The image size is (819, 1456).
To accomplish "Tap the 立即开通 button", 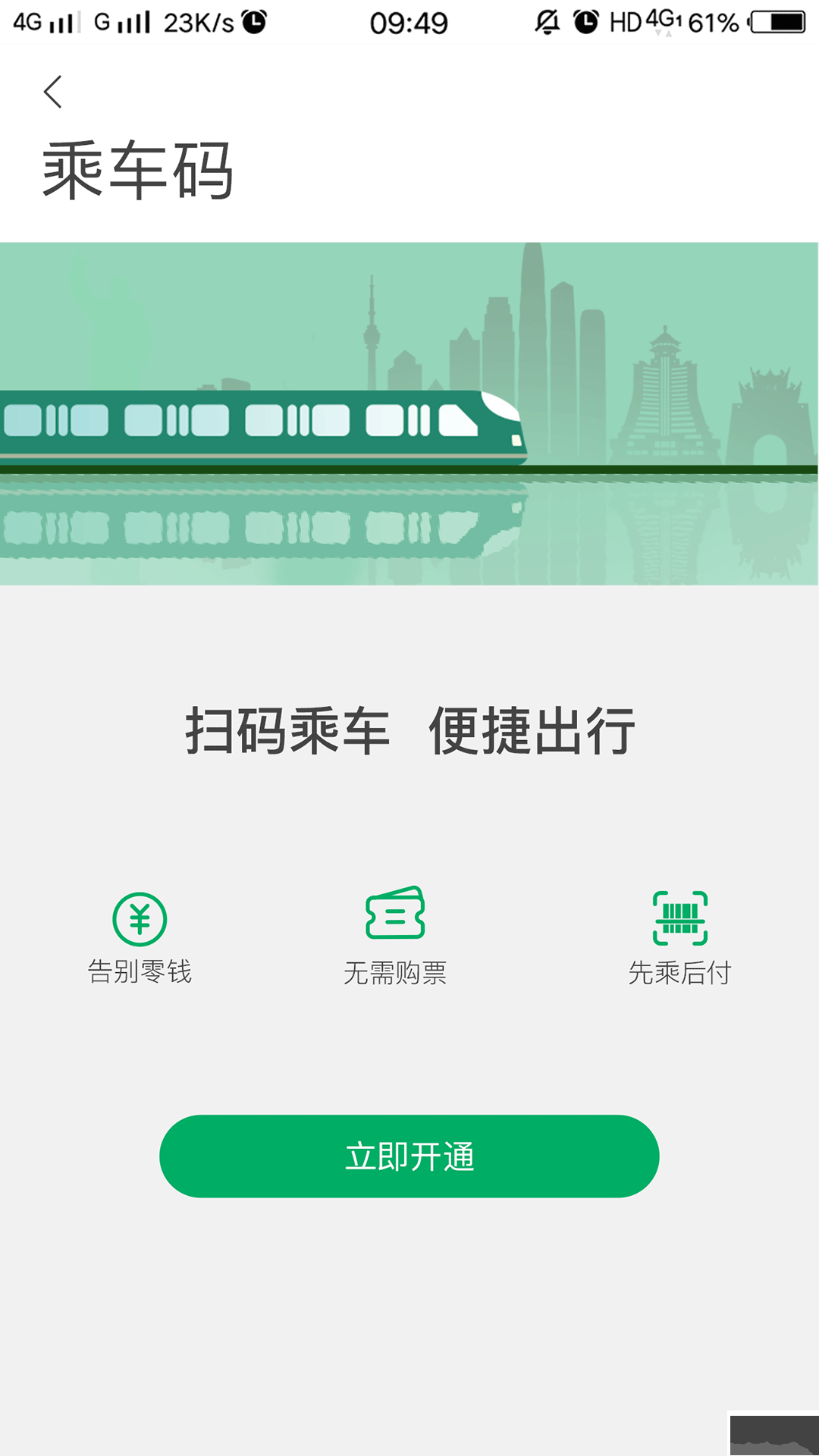I will [x=409, y=1156].
